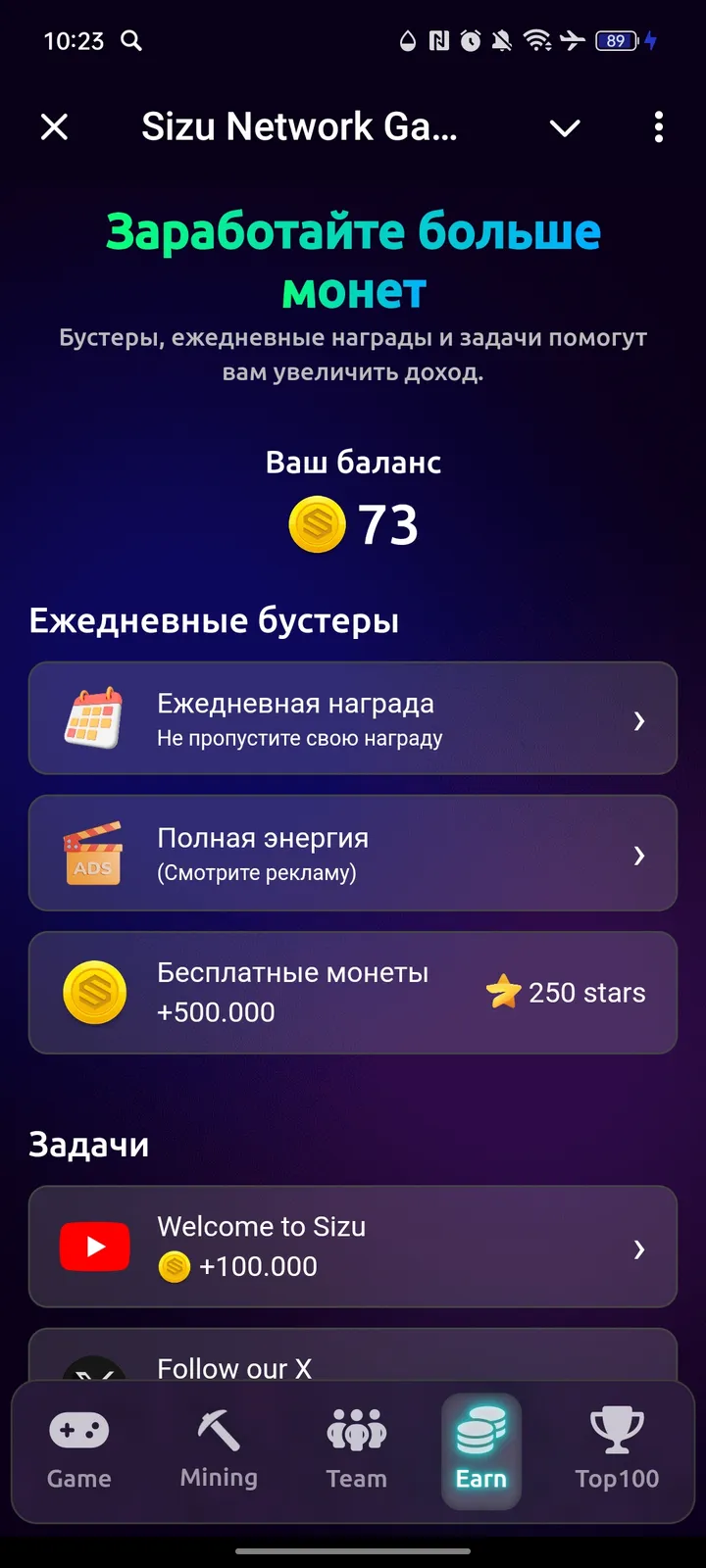Tap the Team people icon
Screen dimensions: 706x1568
point(356,1431)
